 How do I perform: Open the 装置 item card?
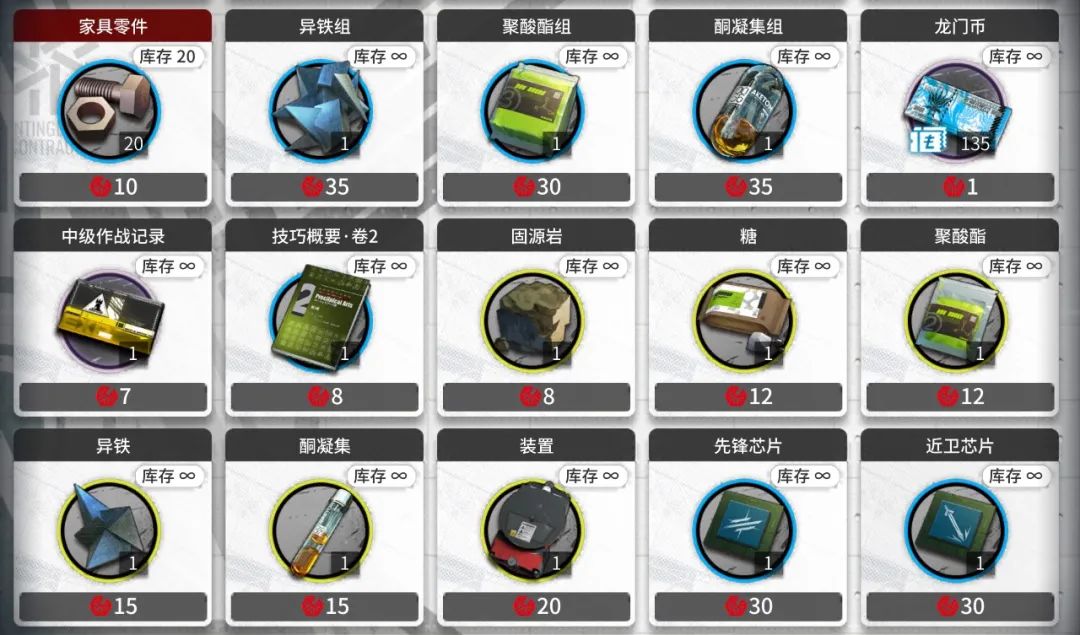tap(537, 530)
